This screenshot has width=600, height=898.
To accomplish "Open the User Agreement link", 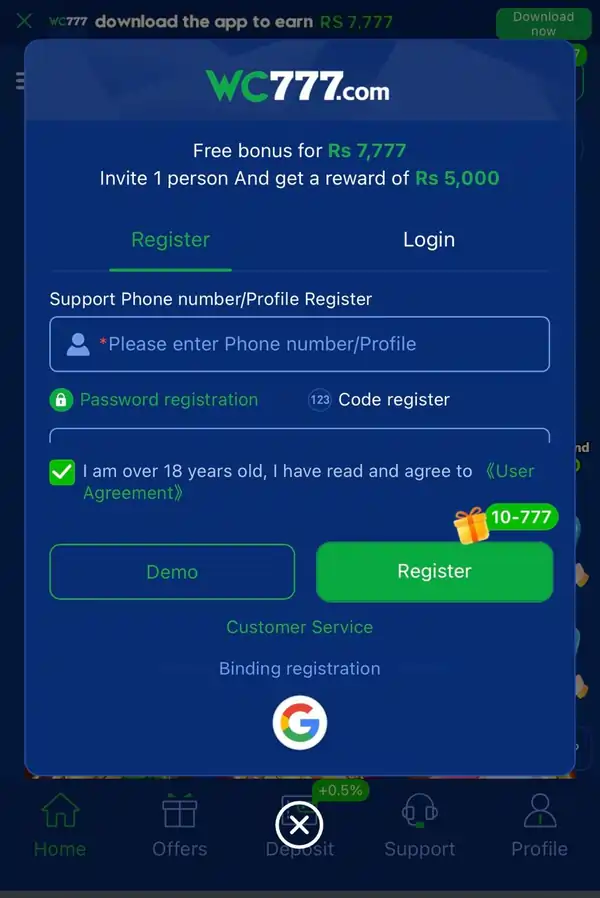I will (309, 482).
